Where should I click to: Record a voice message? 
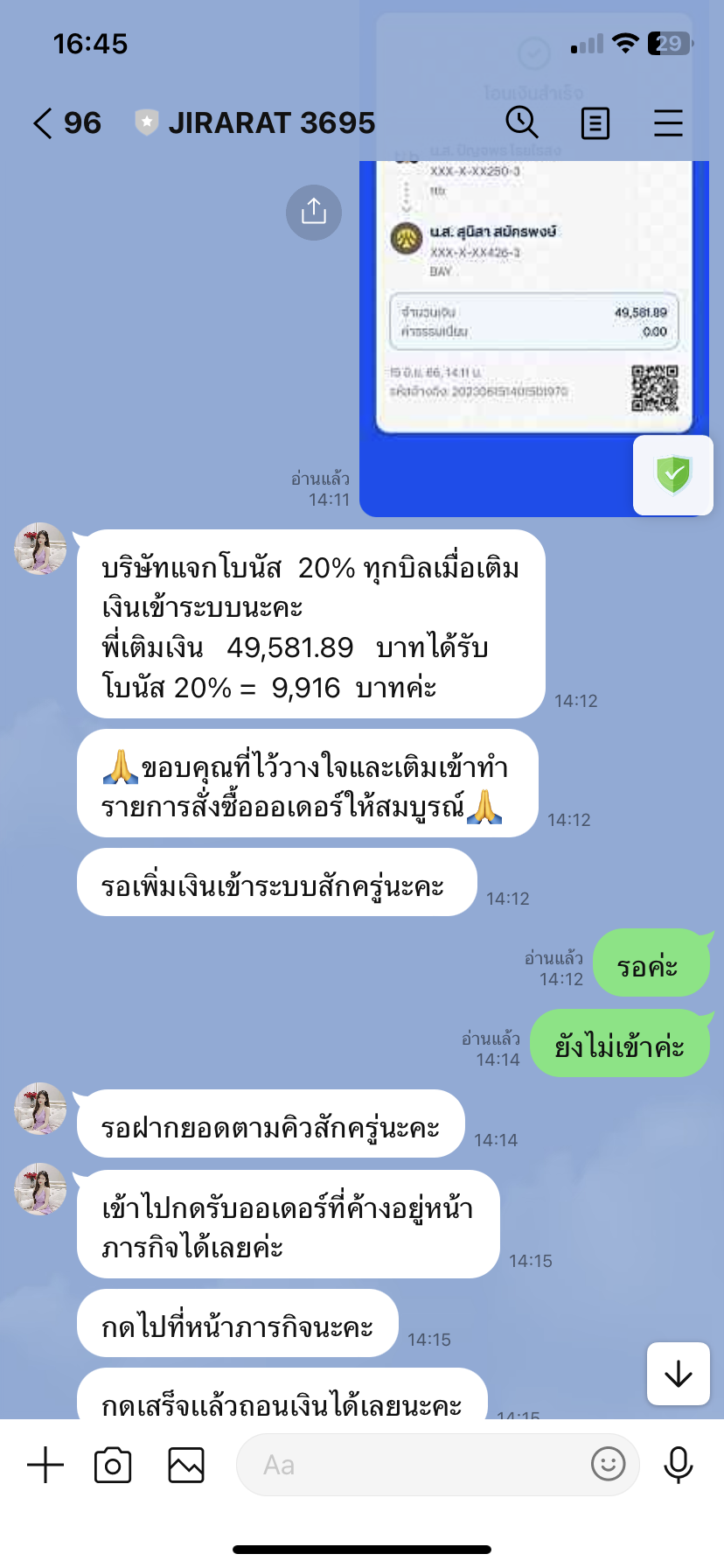click(x=678, y=1465)
